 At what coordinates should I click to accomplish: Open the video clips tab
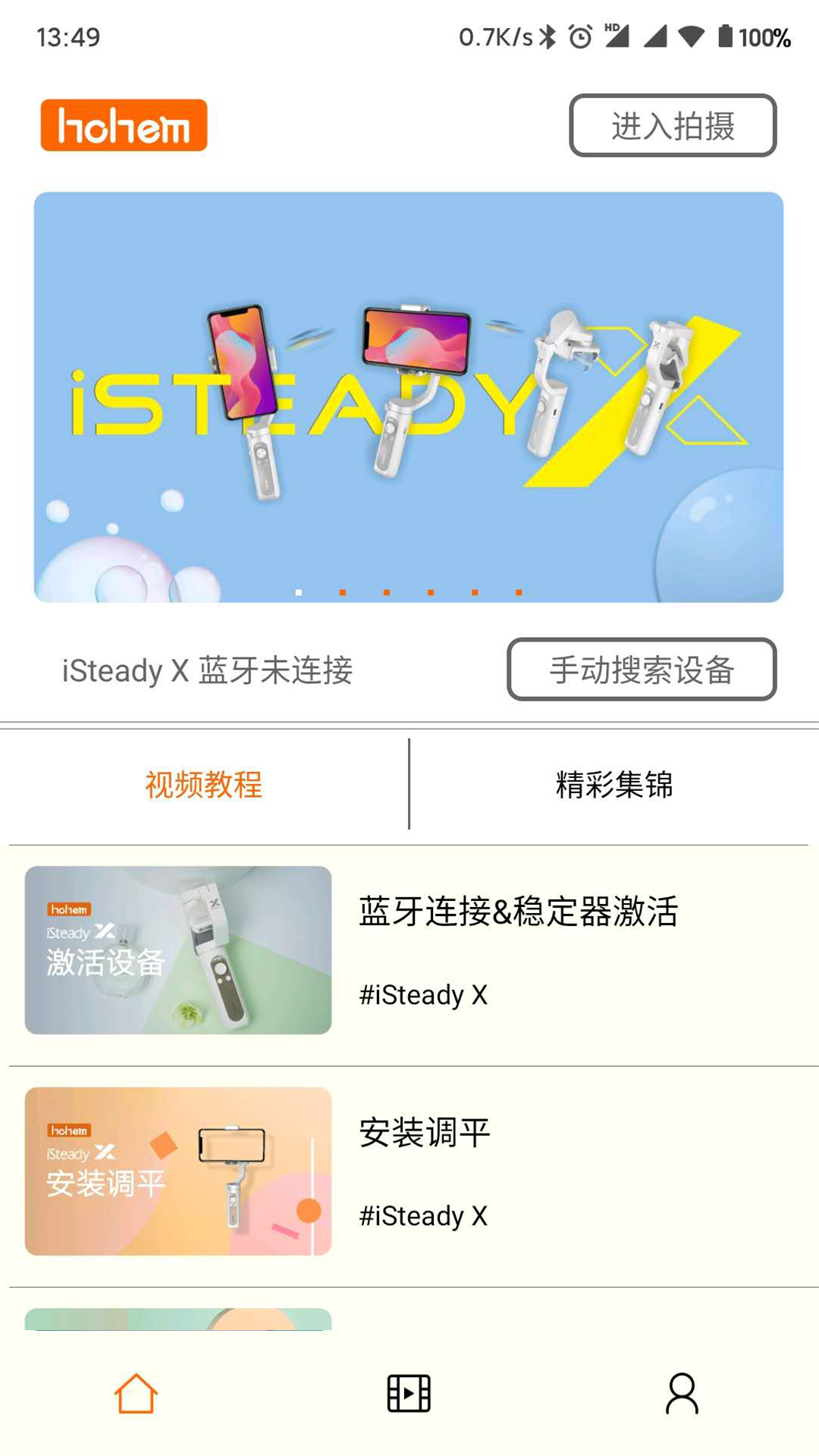[409, 1394]
